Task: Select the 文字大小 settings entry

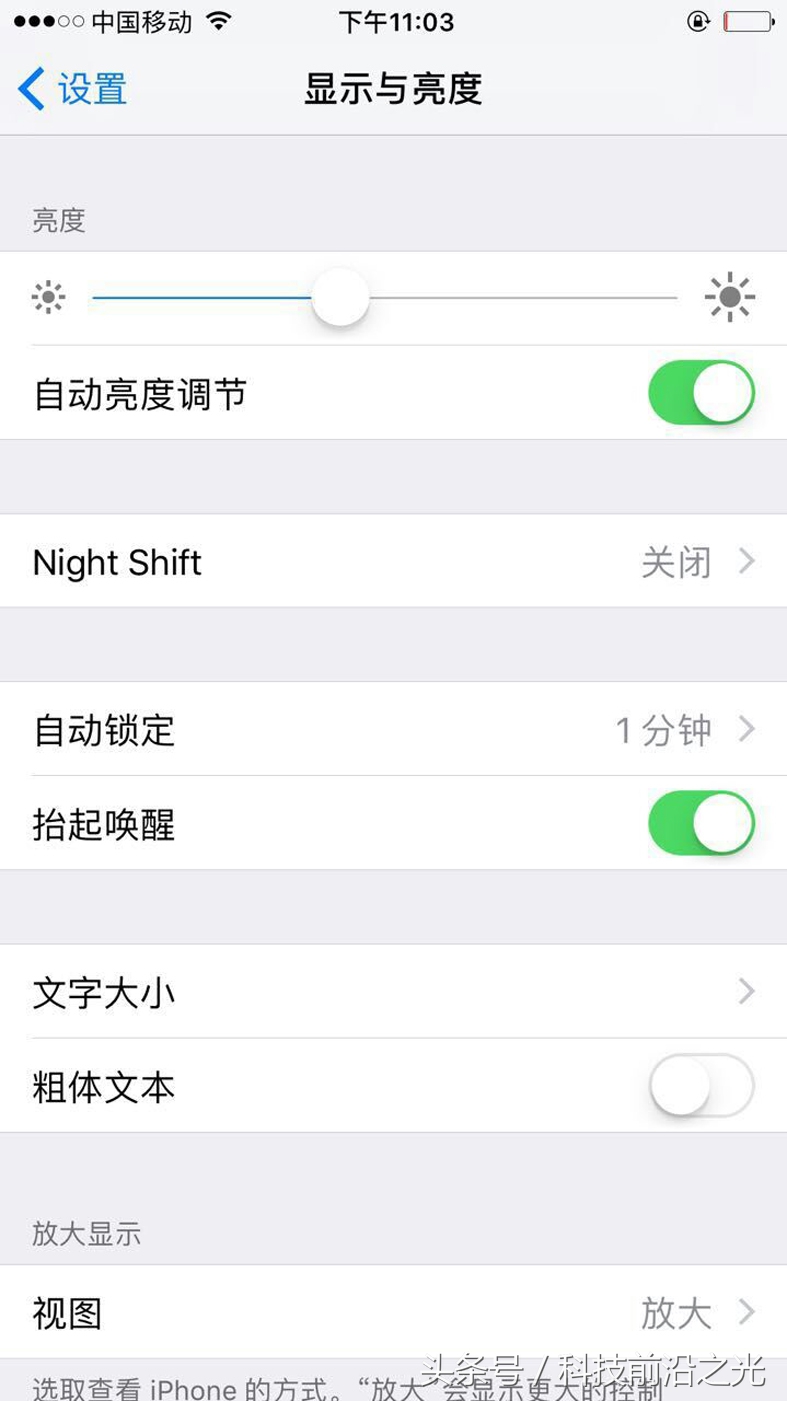Action: (x=300, y=992)
